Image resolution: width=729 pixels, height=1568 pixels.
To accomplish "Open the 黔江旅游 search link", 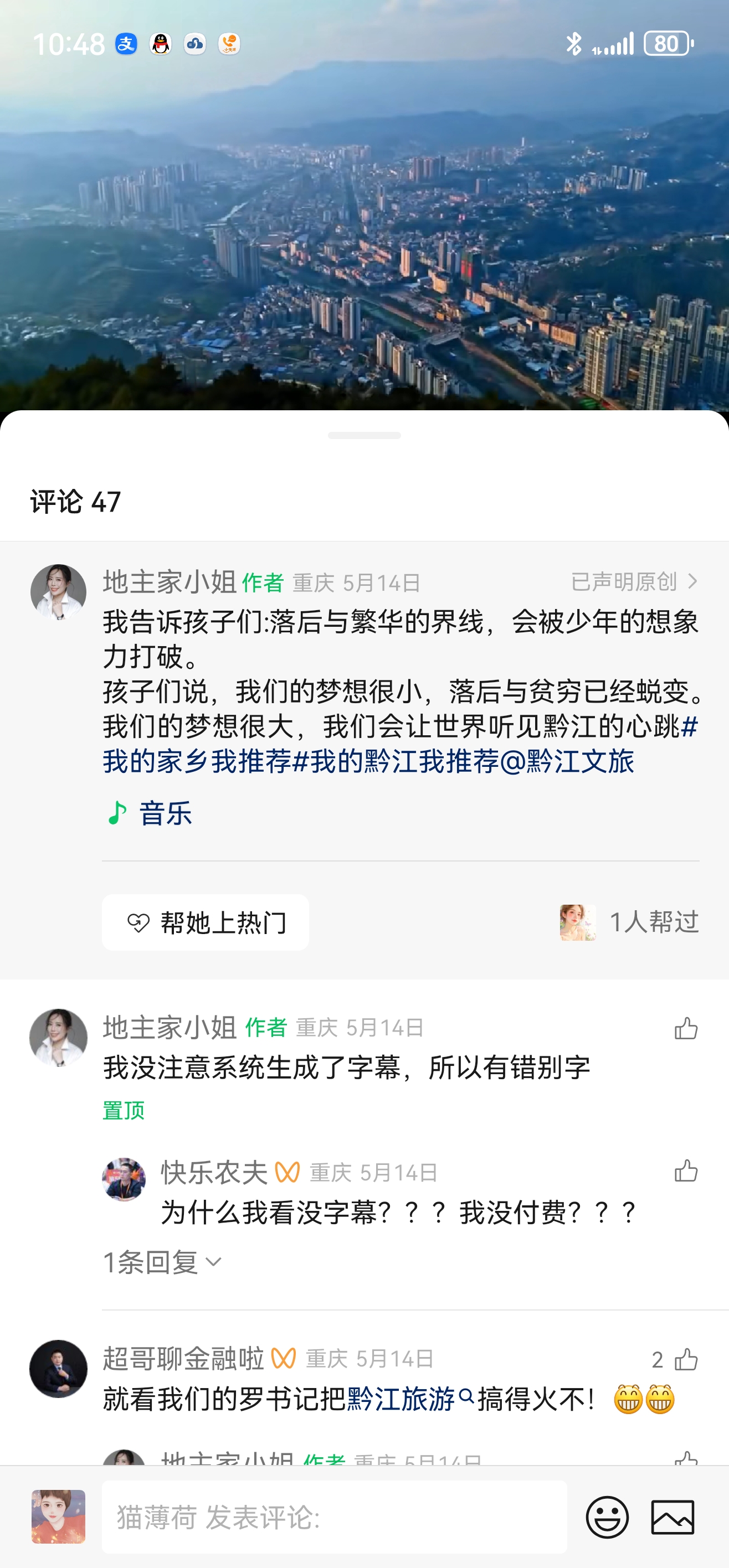I will click(409, 1399).
